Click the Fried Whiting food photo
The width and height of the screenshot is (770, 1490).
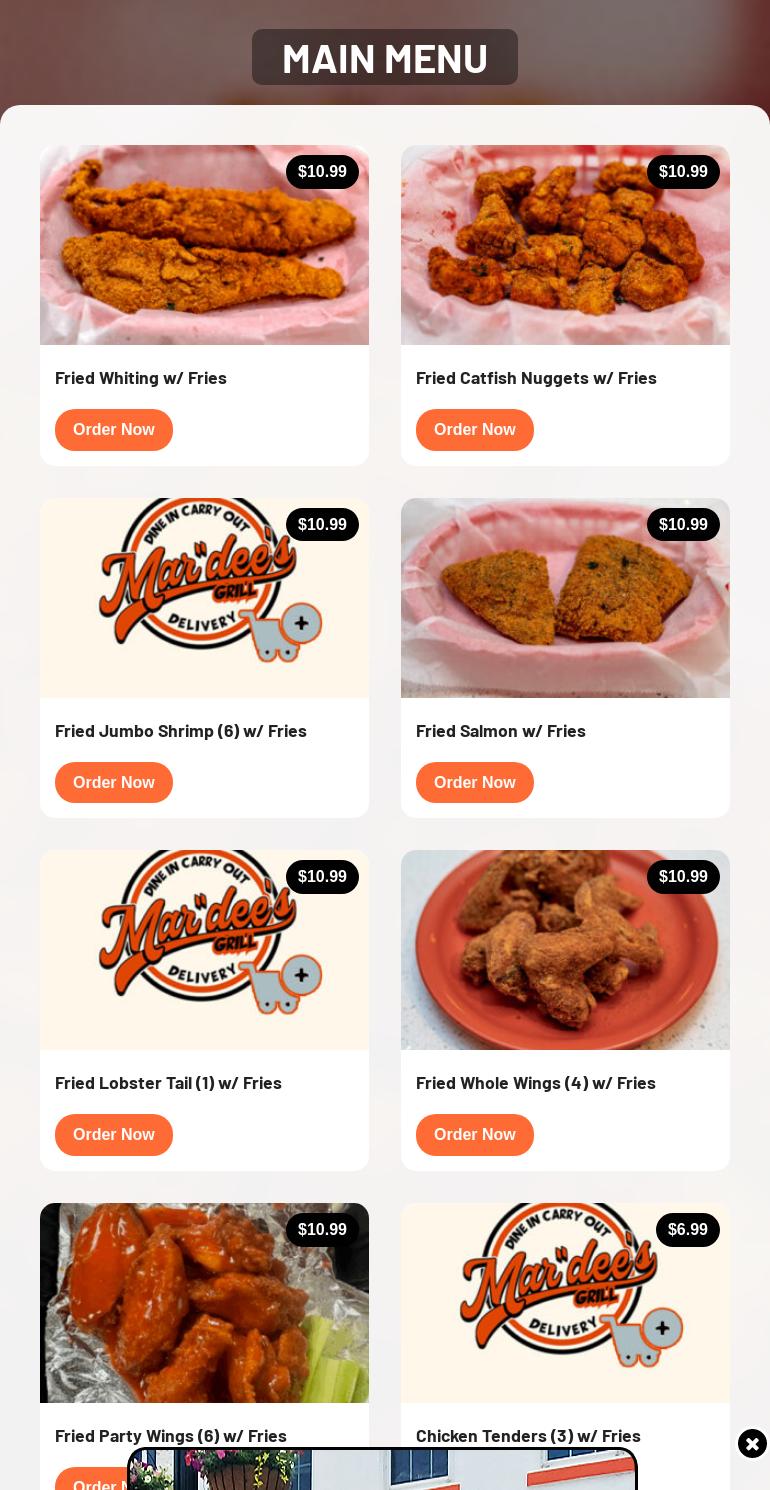[x=204, y=244]
